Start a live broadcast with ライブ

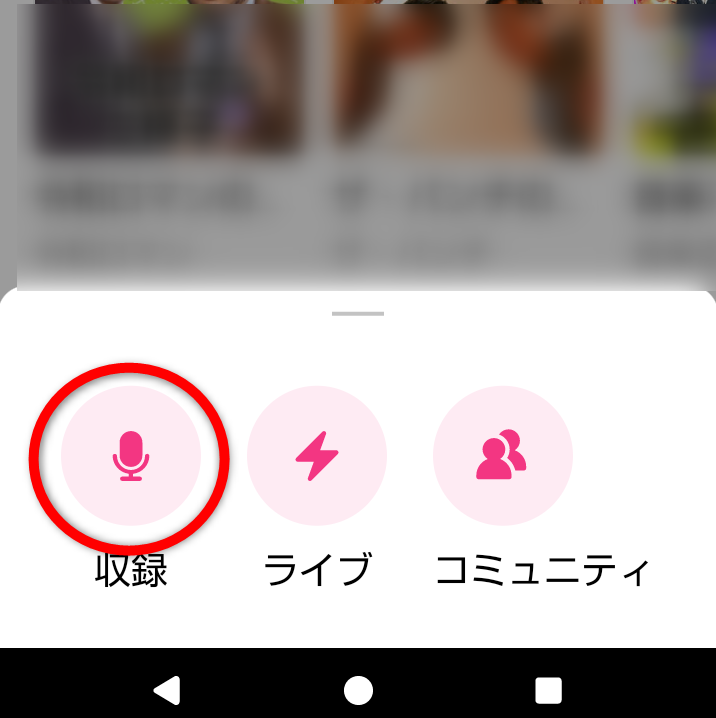[317, 456]
